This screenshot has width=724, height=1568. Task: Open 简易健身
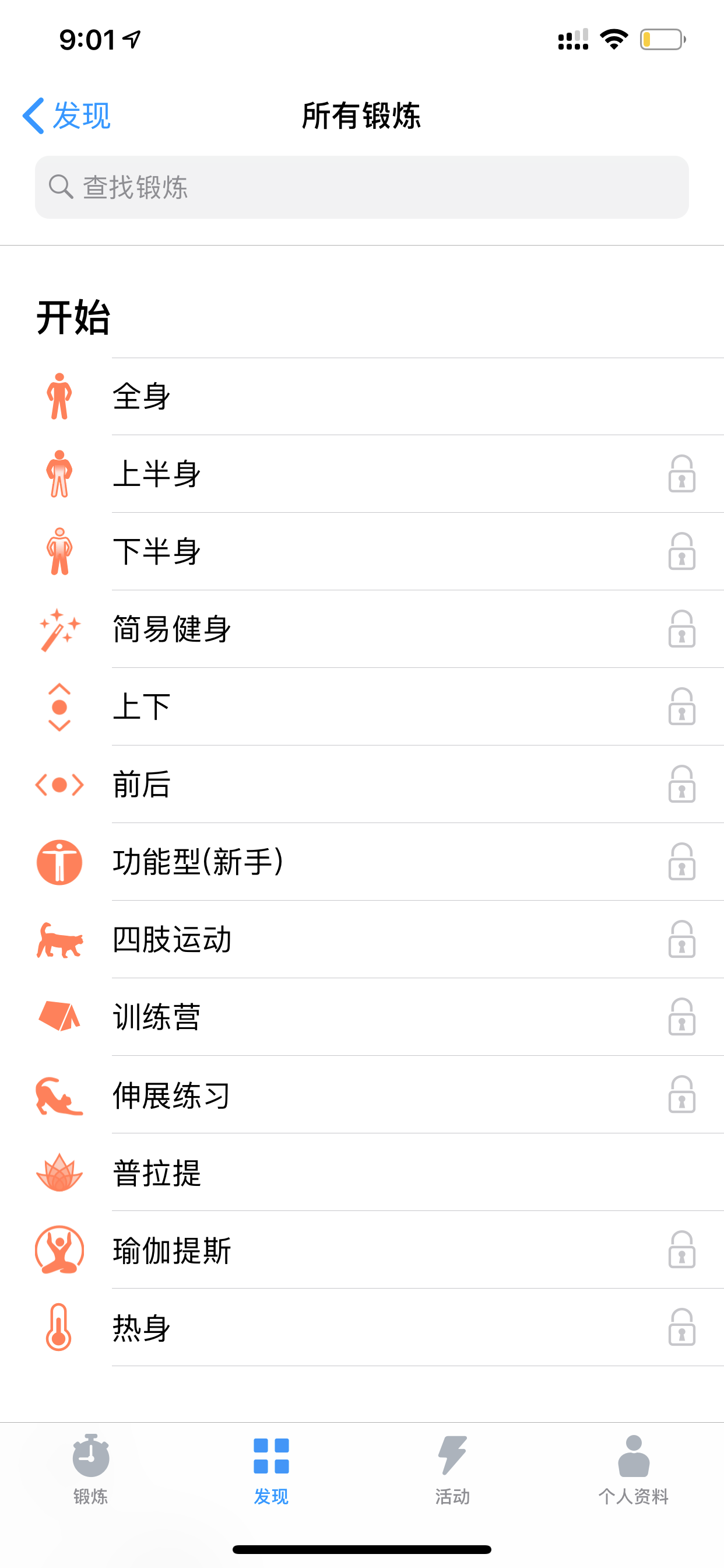click(x=362, y=629)
